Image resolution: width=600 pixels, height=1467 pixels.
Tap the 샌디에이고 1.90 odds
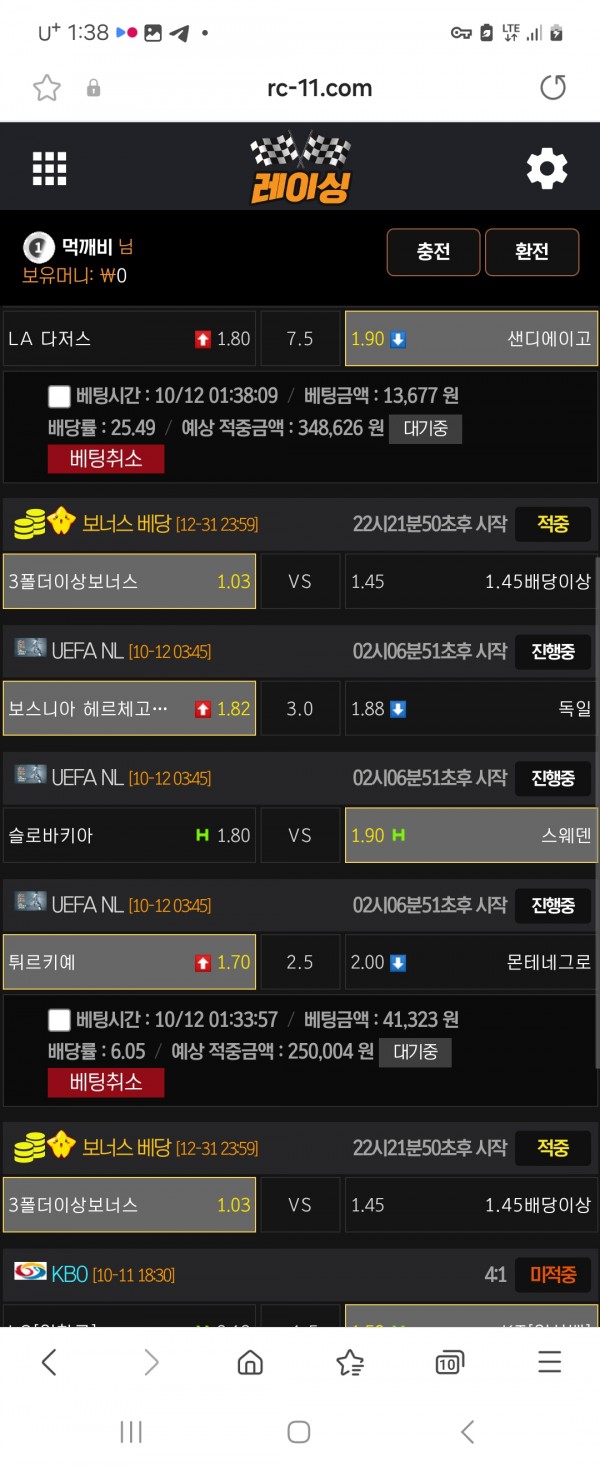470,339
